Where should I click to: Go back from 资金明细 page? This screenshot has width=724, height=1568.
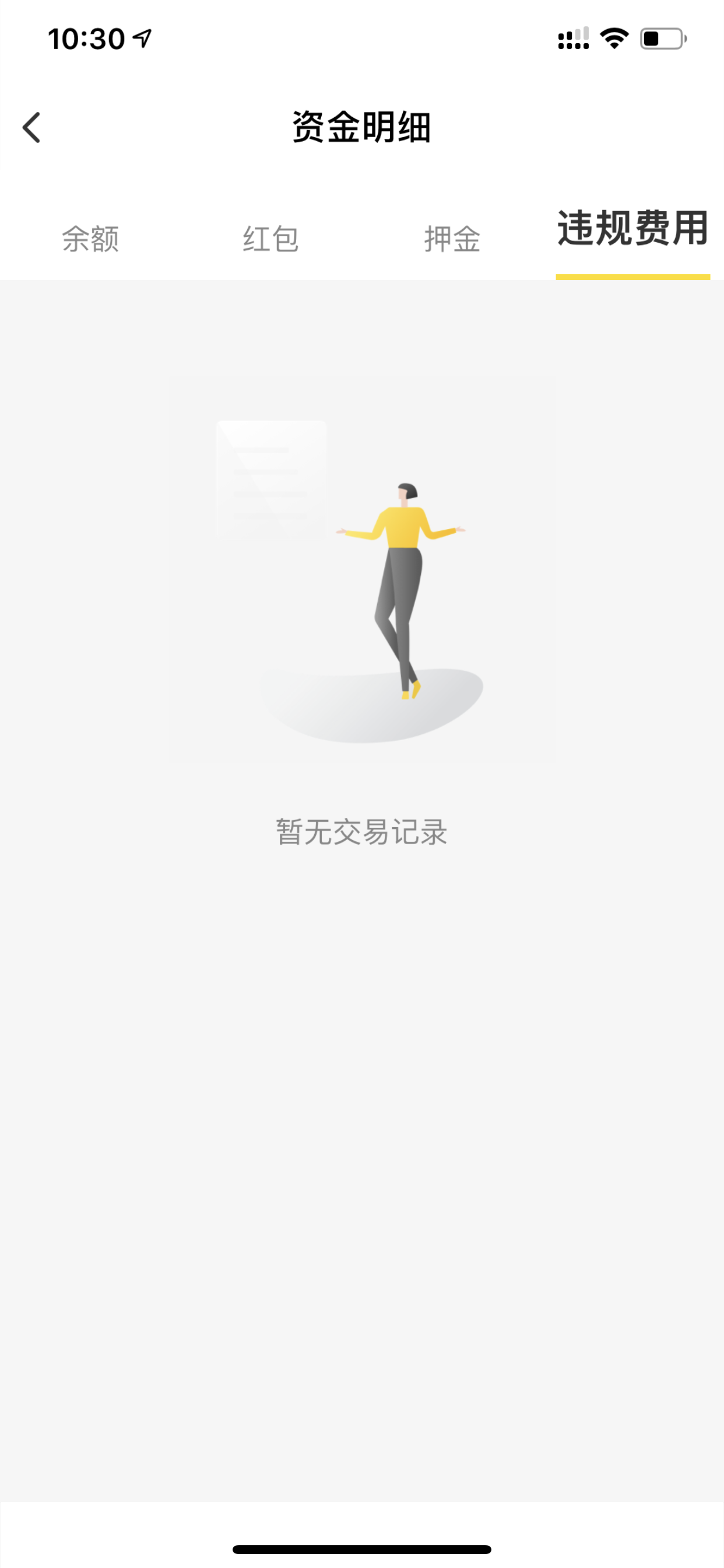click(x=31, y=127)
